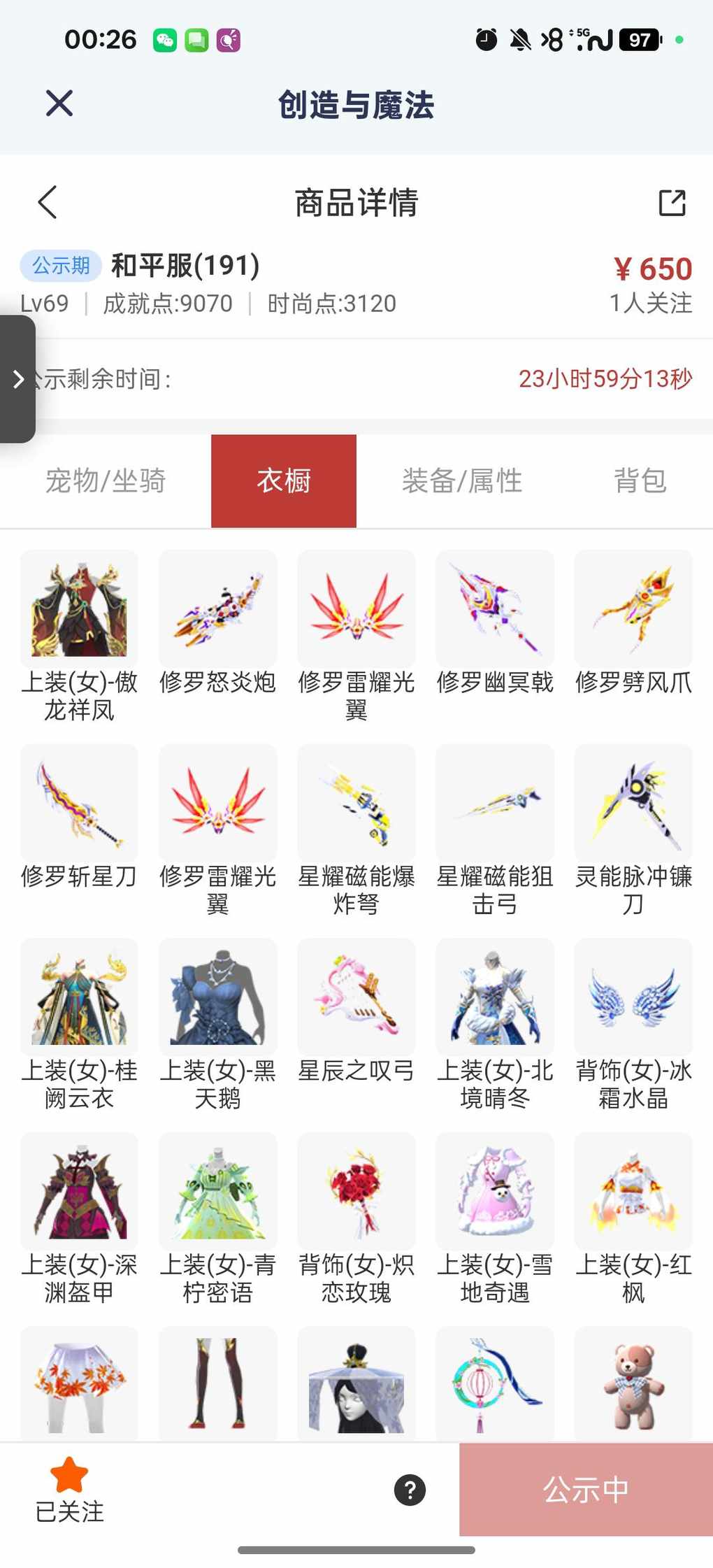Screen dimensions: 713x1568
Task: Switch to the 宠物/坐骑 tab
Action: click(106, 481)
